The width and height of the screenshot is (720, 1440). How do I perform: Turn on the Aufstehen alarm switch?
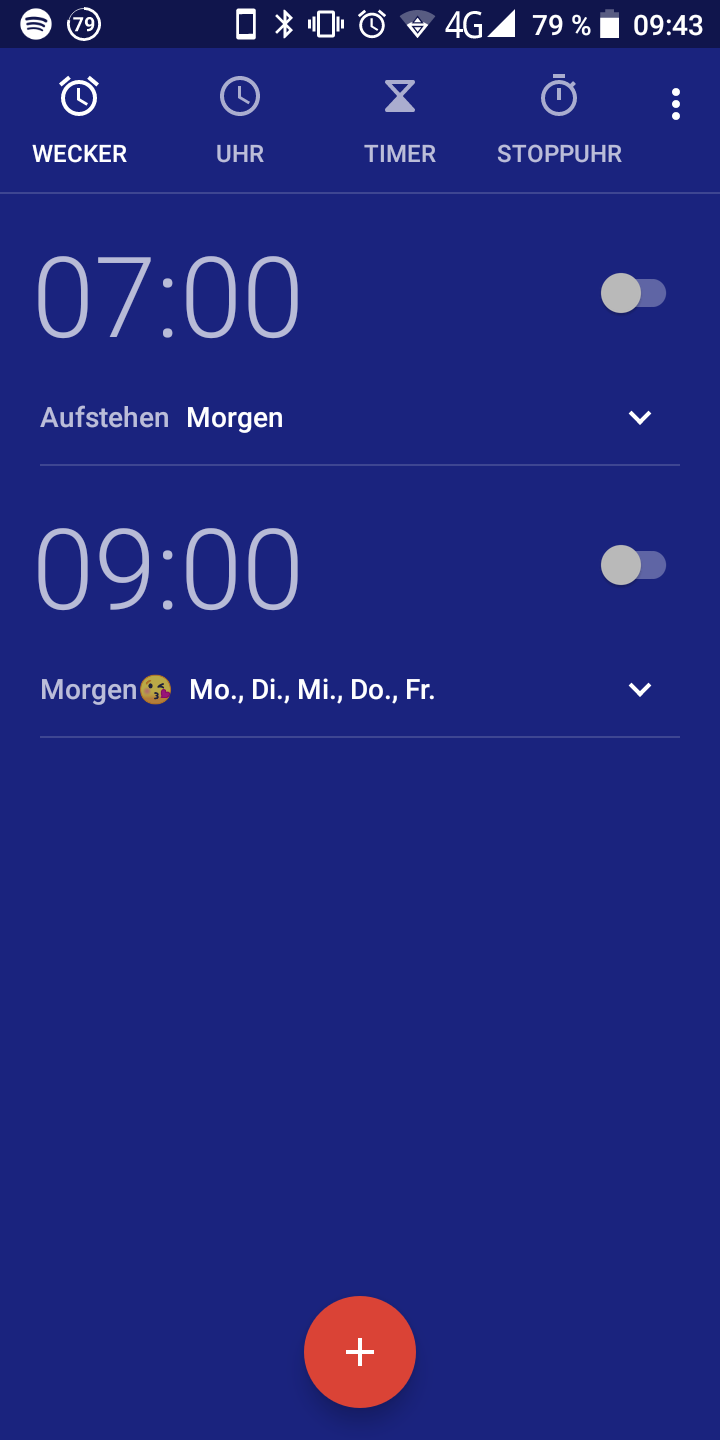click(x=634, y=293)
